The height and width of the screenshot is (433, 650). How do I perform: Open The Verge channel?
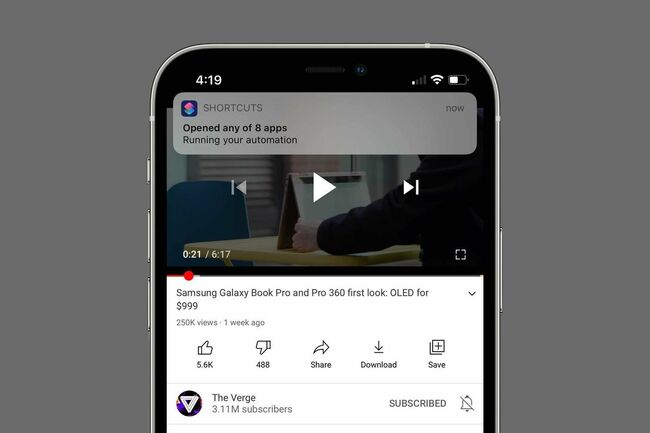(190, 403)
